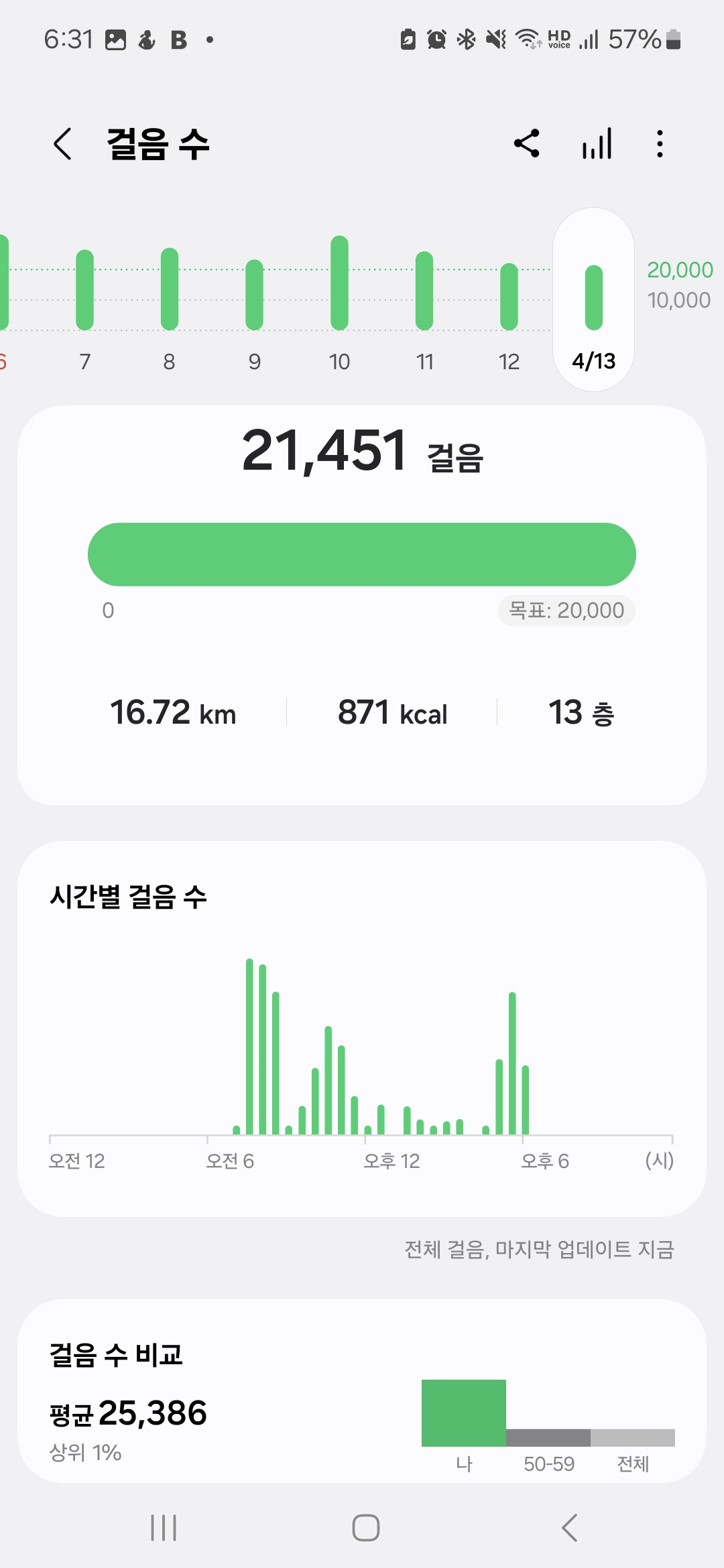Open recent apps from navigation bar
This screenshot has width=724, height=1568.
pos(164,1528)
